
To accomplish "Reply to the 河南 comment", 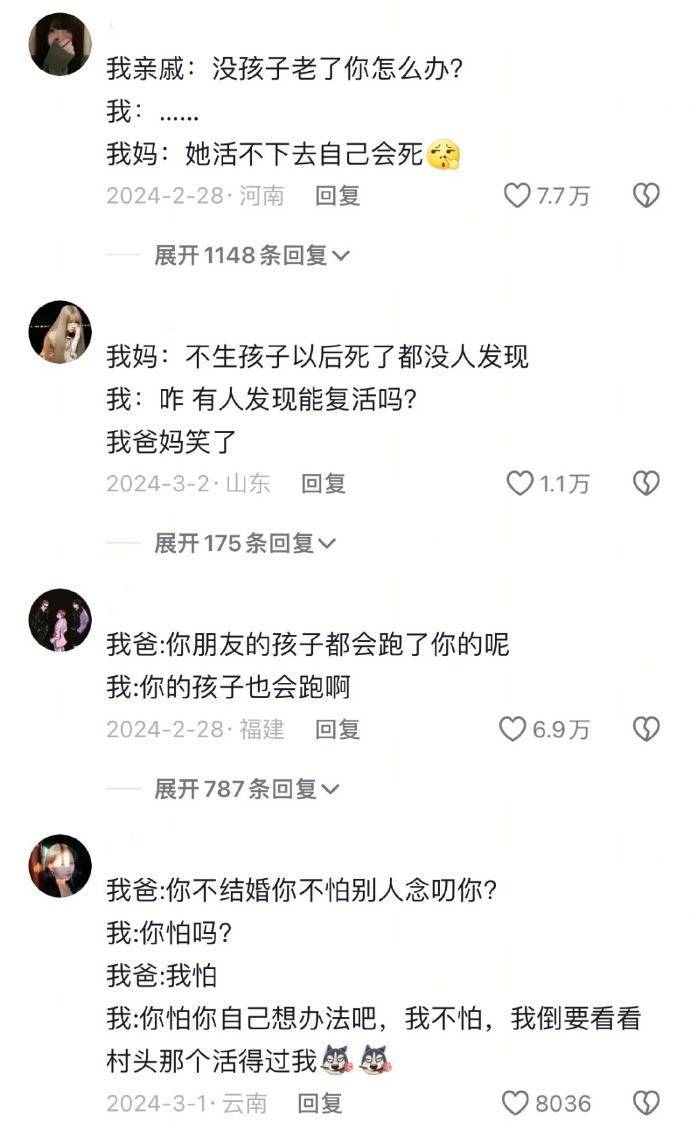I will (337, 196).
